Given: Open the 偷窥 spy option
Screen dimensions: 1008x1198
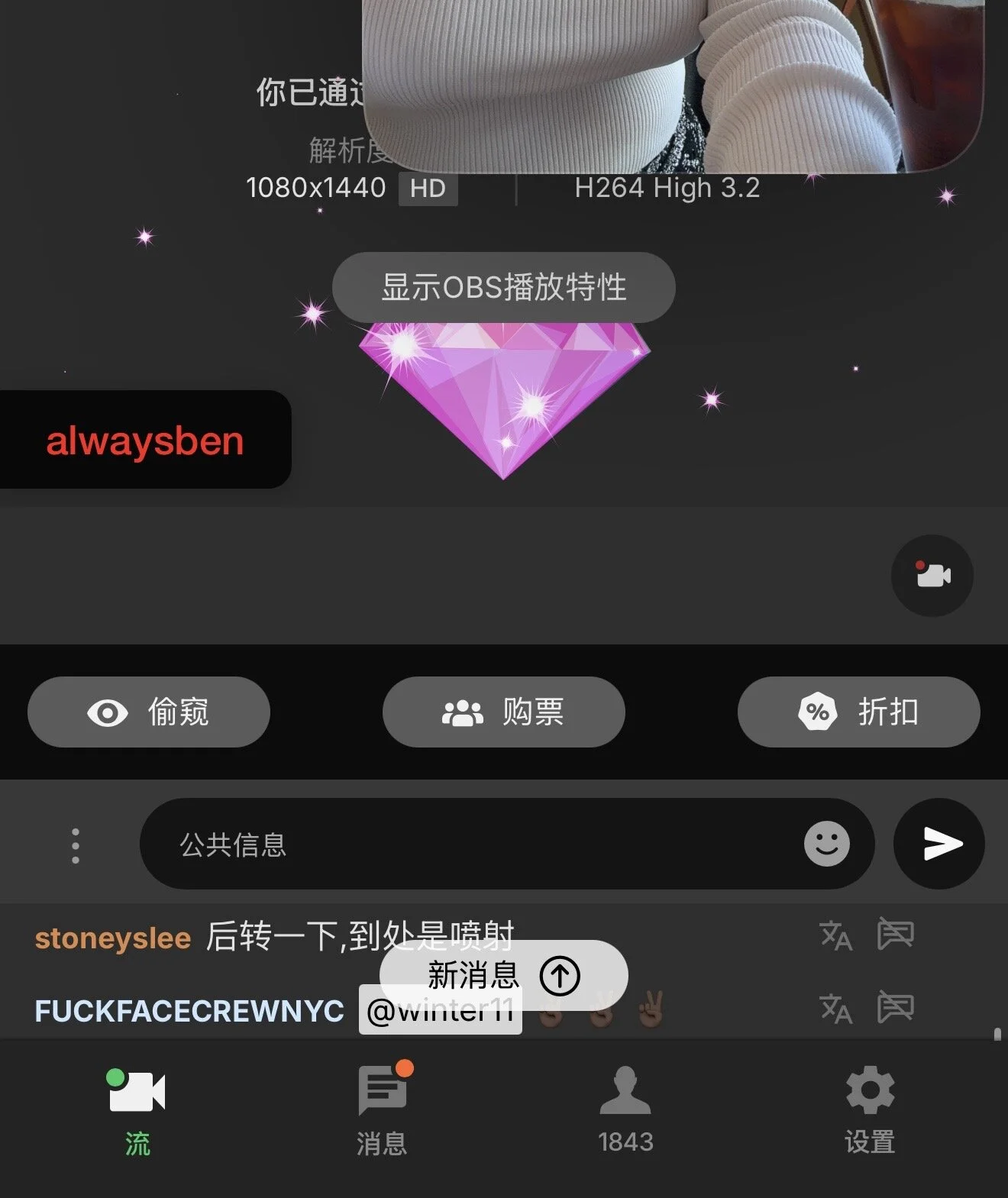Looking at the screenshot, I should click(x=149, y=712).
